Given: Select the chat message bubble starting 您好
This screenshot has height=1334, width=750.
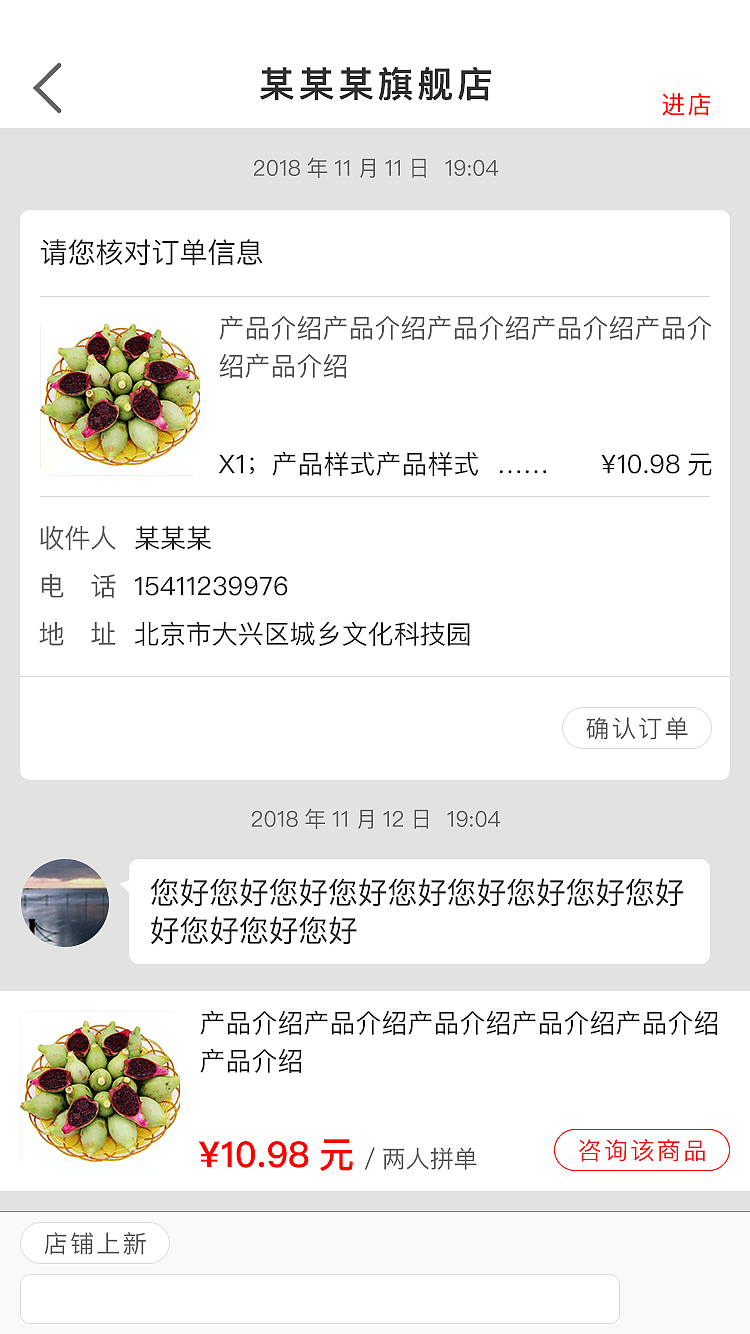Looking at the screenshot, I should (418, 911).
